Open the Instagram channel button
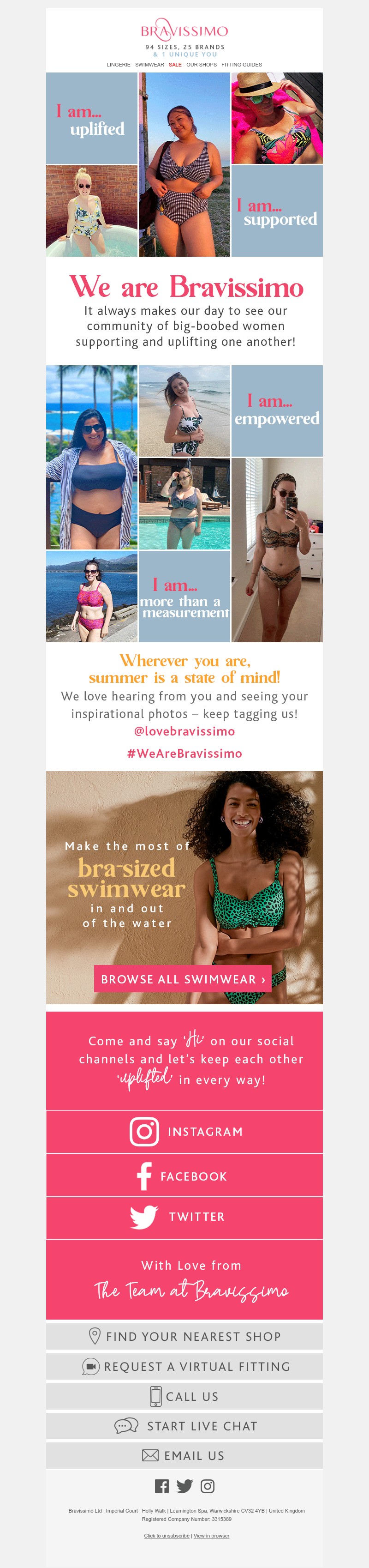Viewport: 369px width, 1568px height. coord(185,1132)
